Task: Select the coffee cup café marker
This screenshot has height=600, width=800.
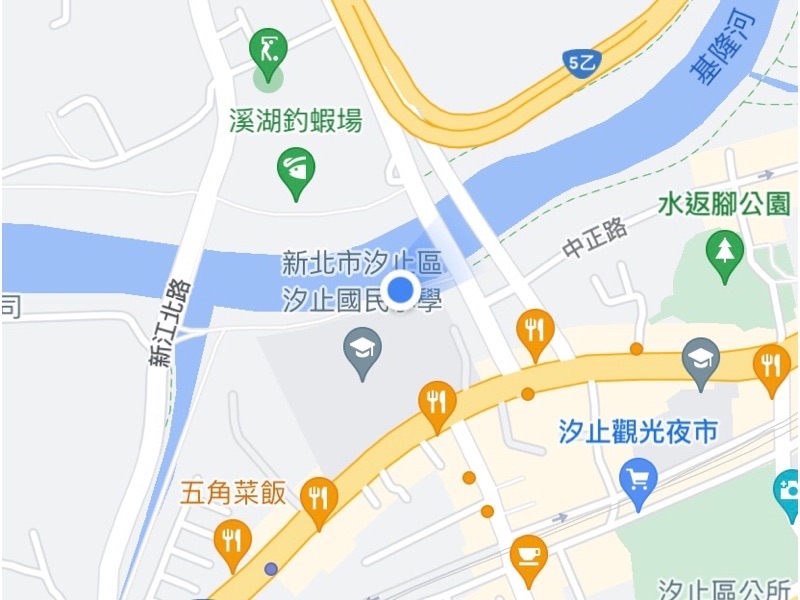Action: click(x=528, y=555)
